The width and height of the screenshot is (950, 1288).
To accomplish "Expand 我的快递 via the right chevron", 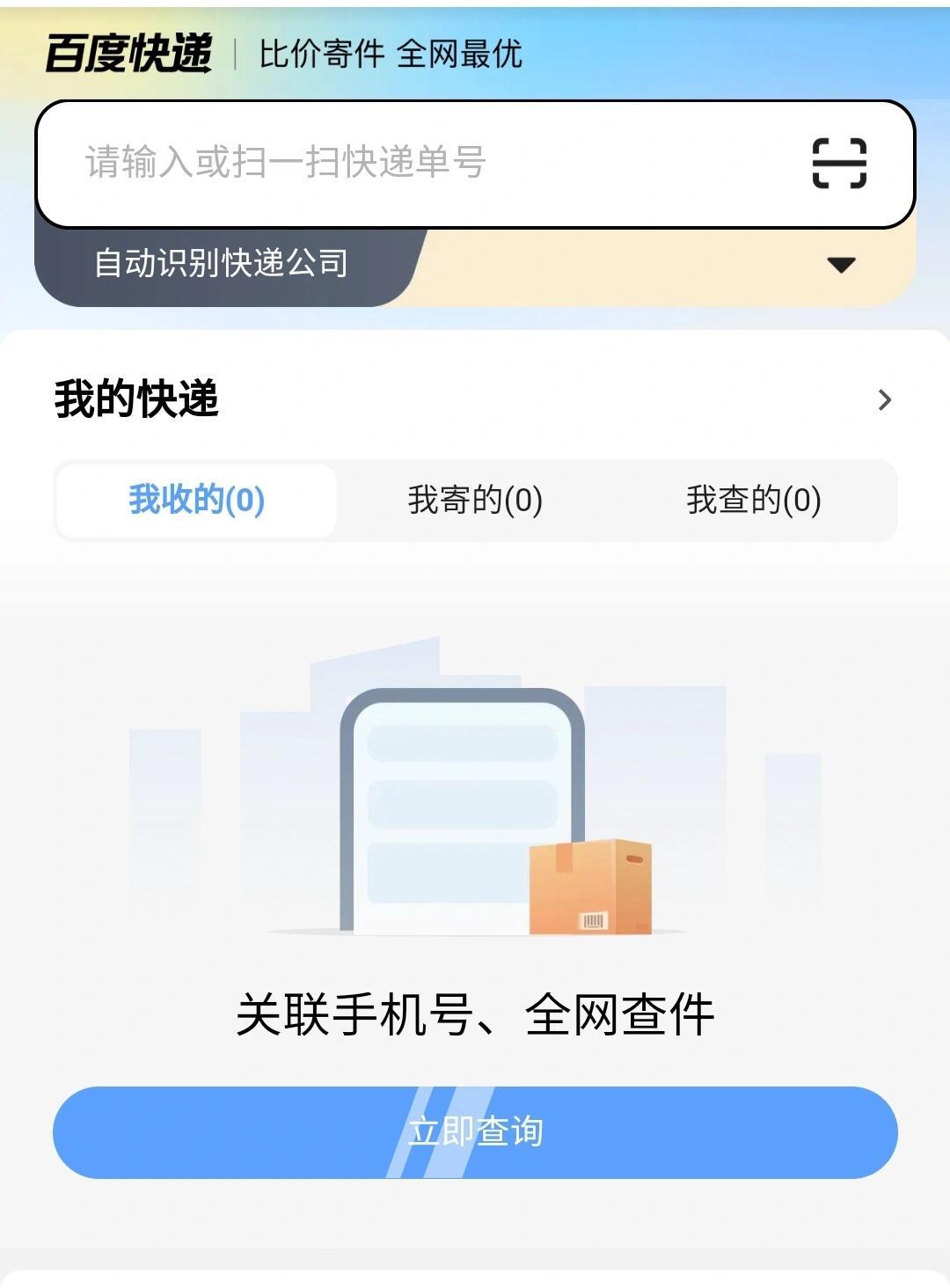I will point(885,398).
